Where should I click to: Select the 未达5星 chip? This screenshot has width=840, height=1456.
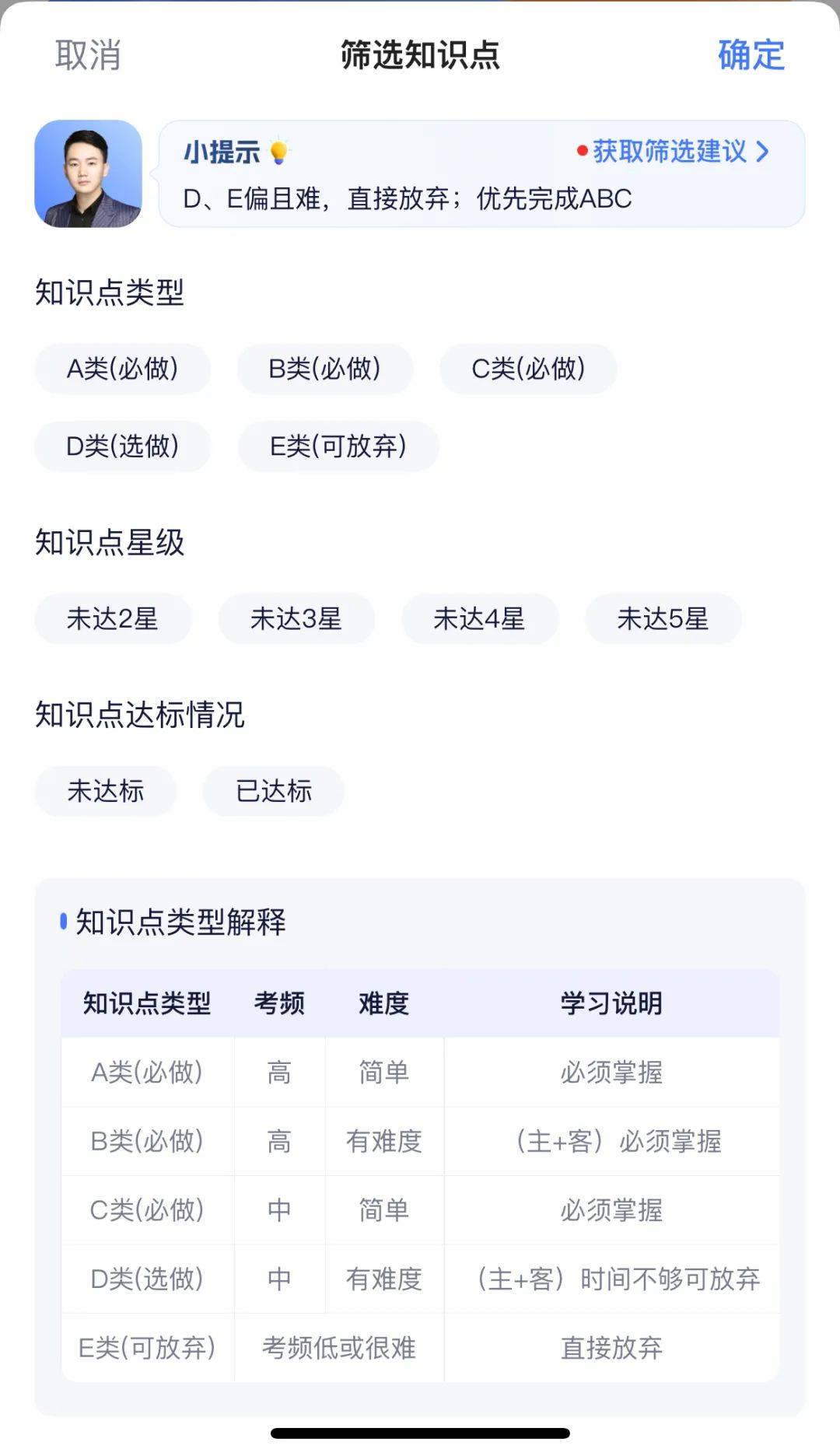point(663,619)
